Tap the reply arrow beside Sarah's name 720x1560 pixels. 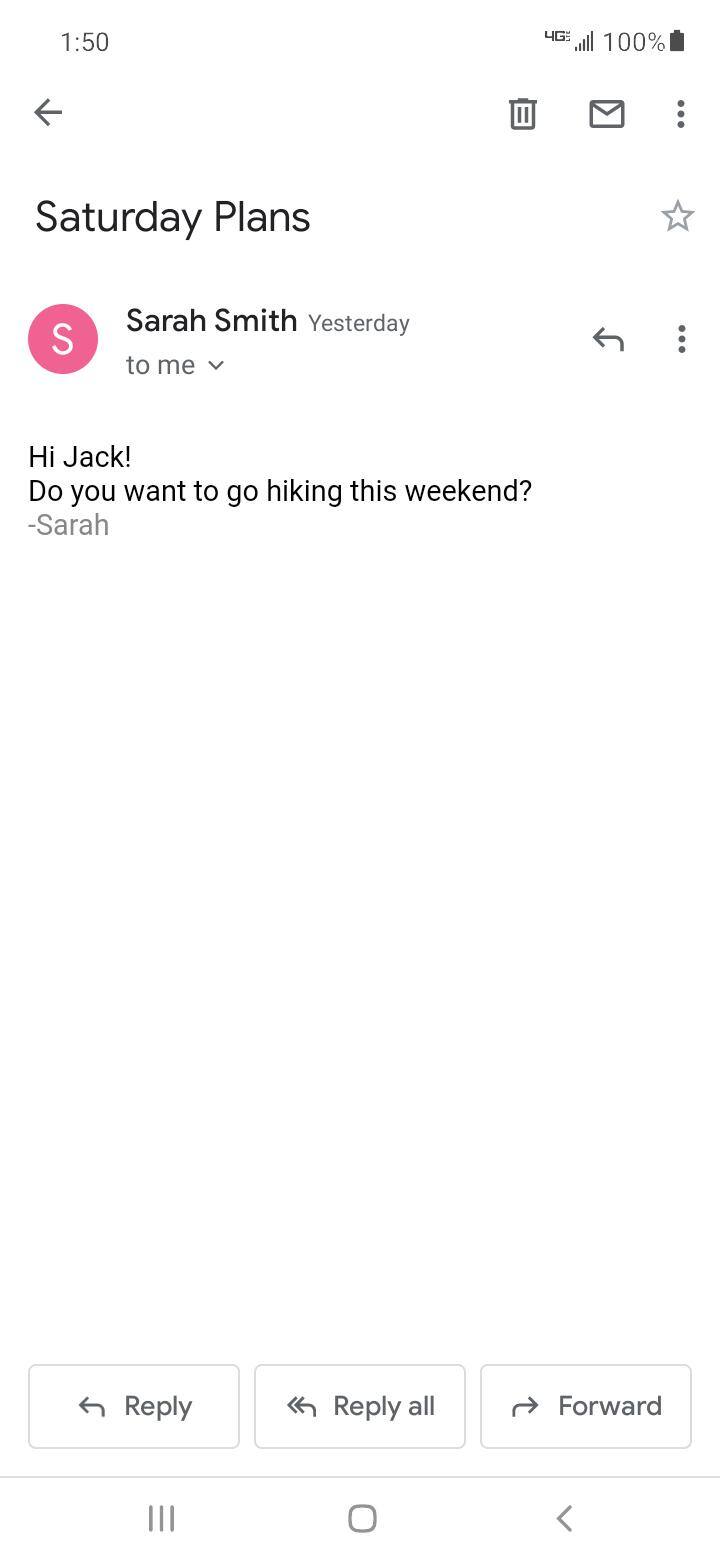click(608, 340)
